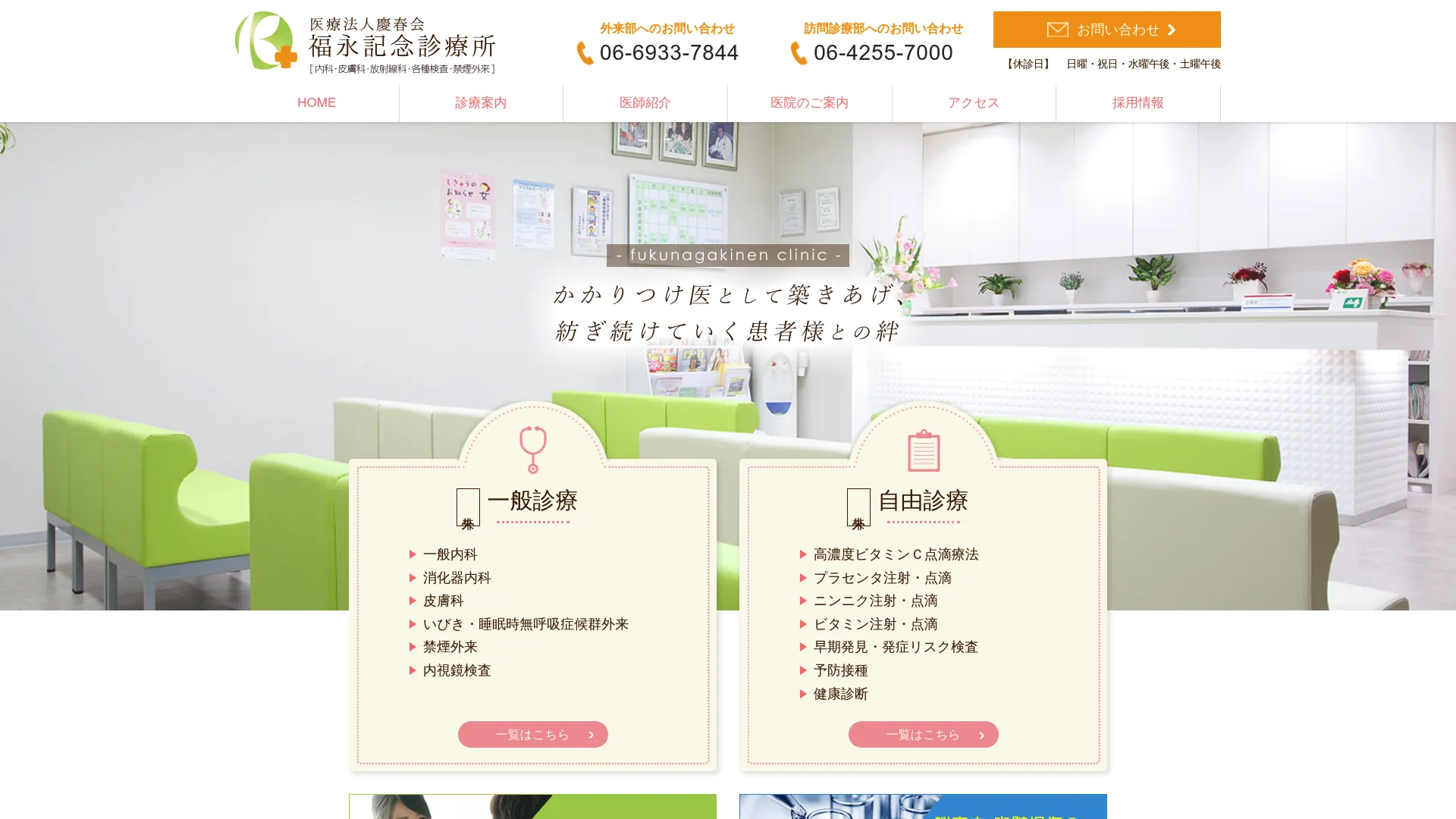
Task: Open the 医師紹介 page
Action: coord(645,102)
